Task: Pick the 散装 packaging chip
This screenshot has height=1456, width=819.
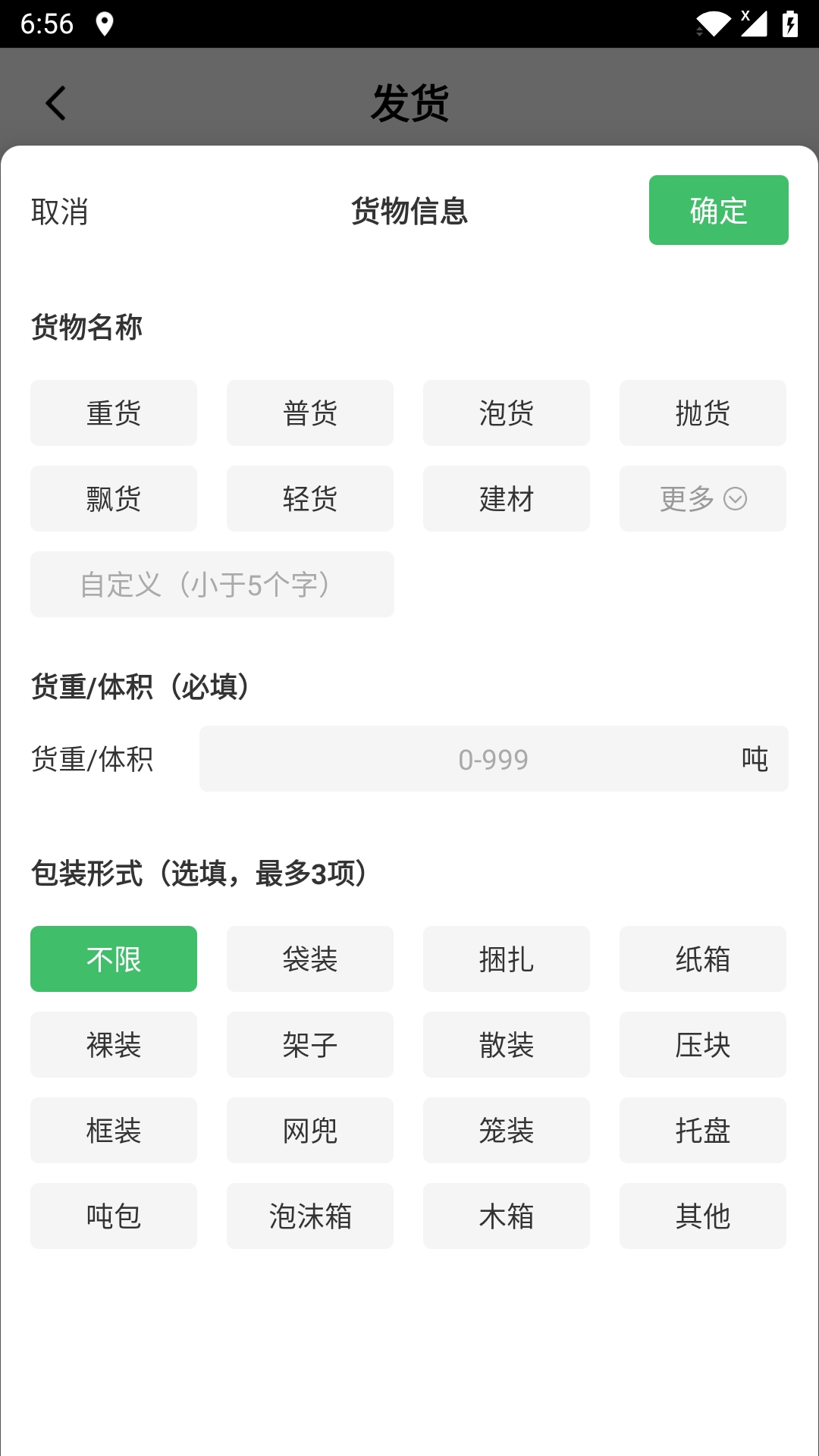Action: tap(507, 1045)
